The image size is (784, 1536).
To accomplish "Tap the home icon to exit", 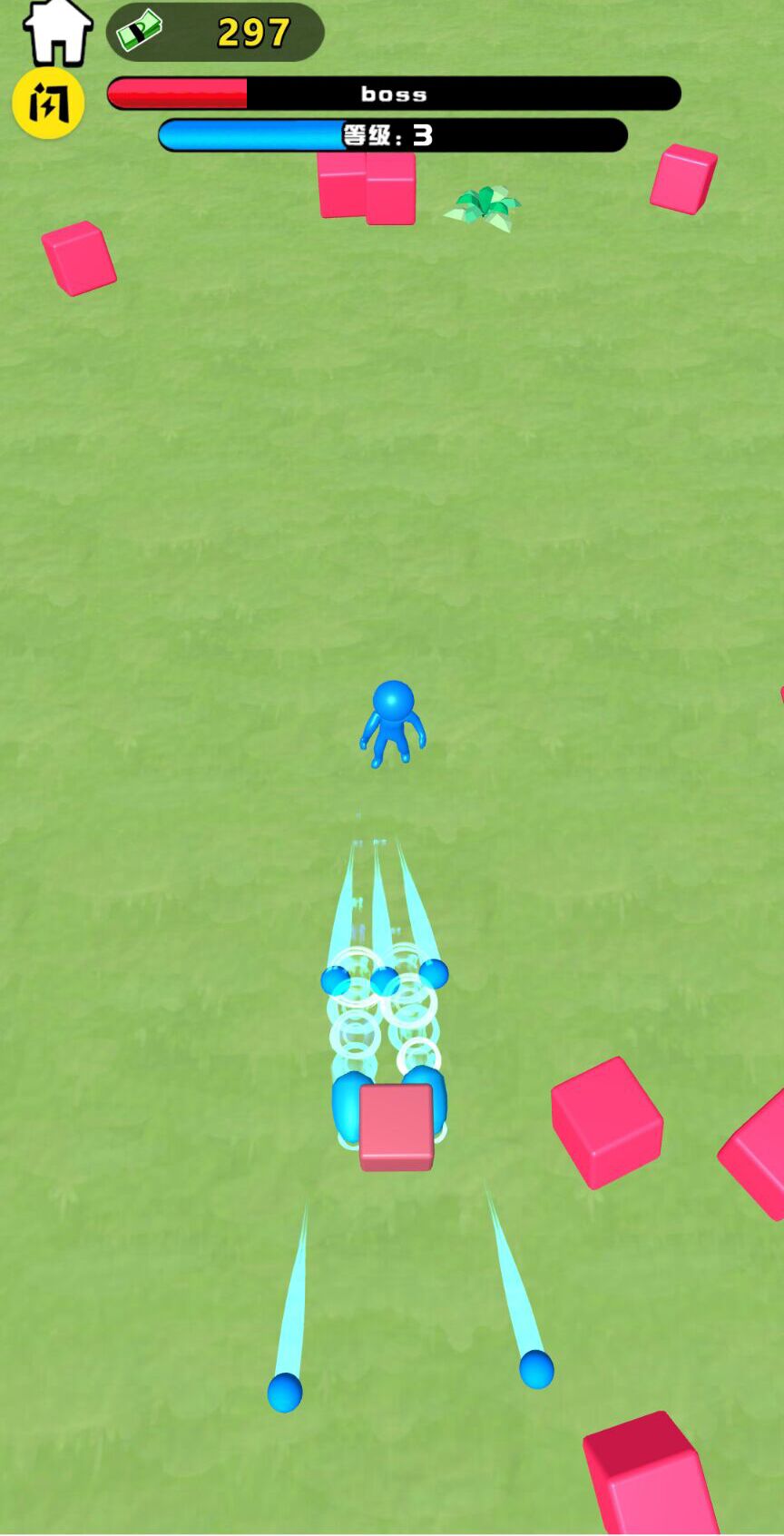I will click(x=57, y=33).
